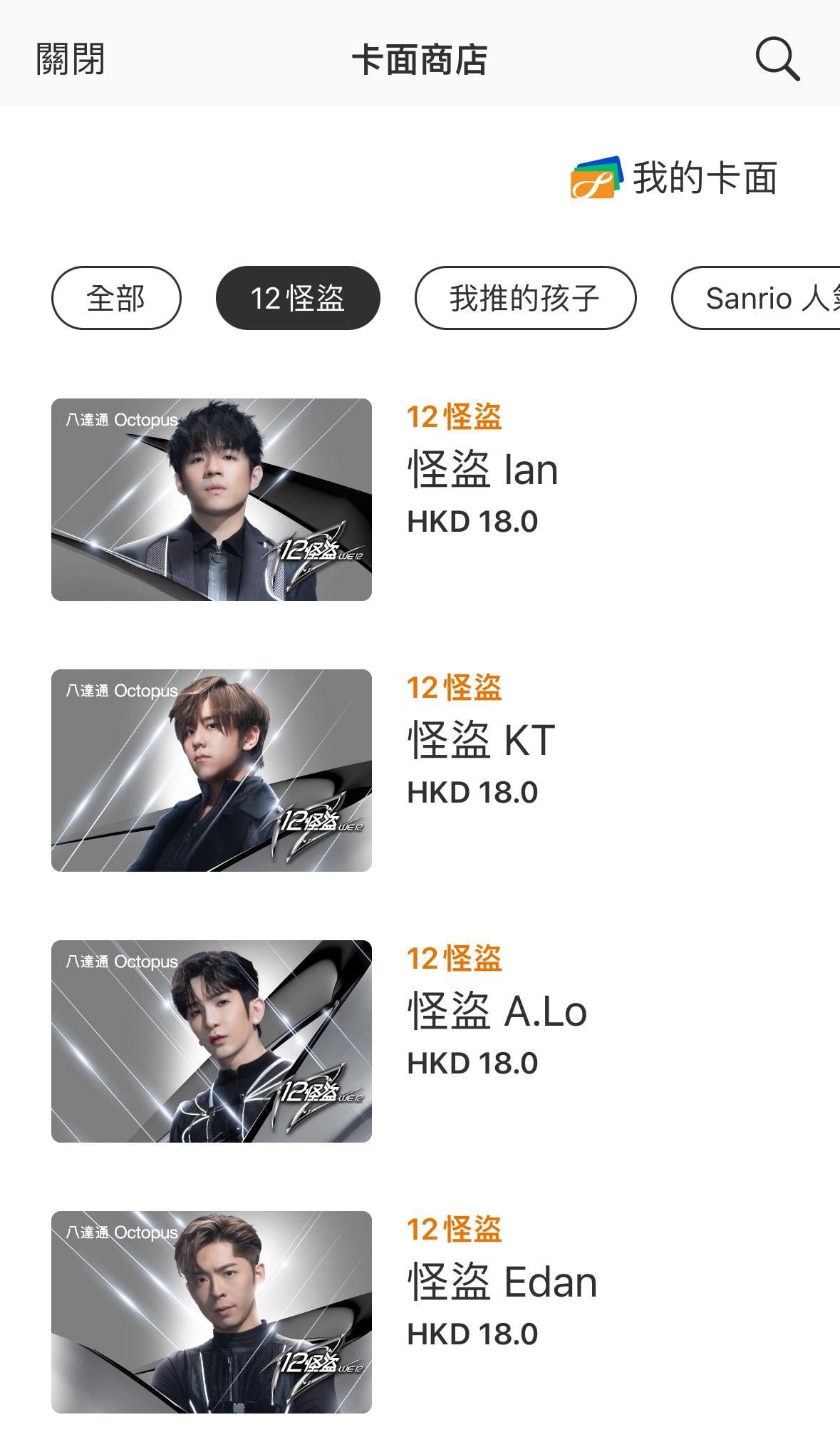The height and width of the screenshot is (1447, 840).
Task: Switch to the 我推的孩子 category
Action: (525, 298)
